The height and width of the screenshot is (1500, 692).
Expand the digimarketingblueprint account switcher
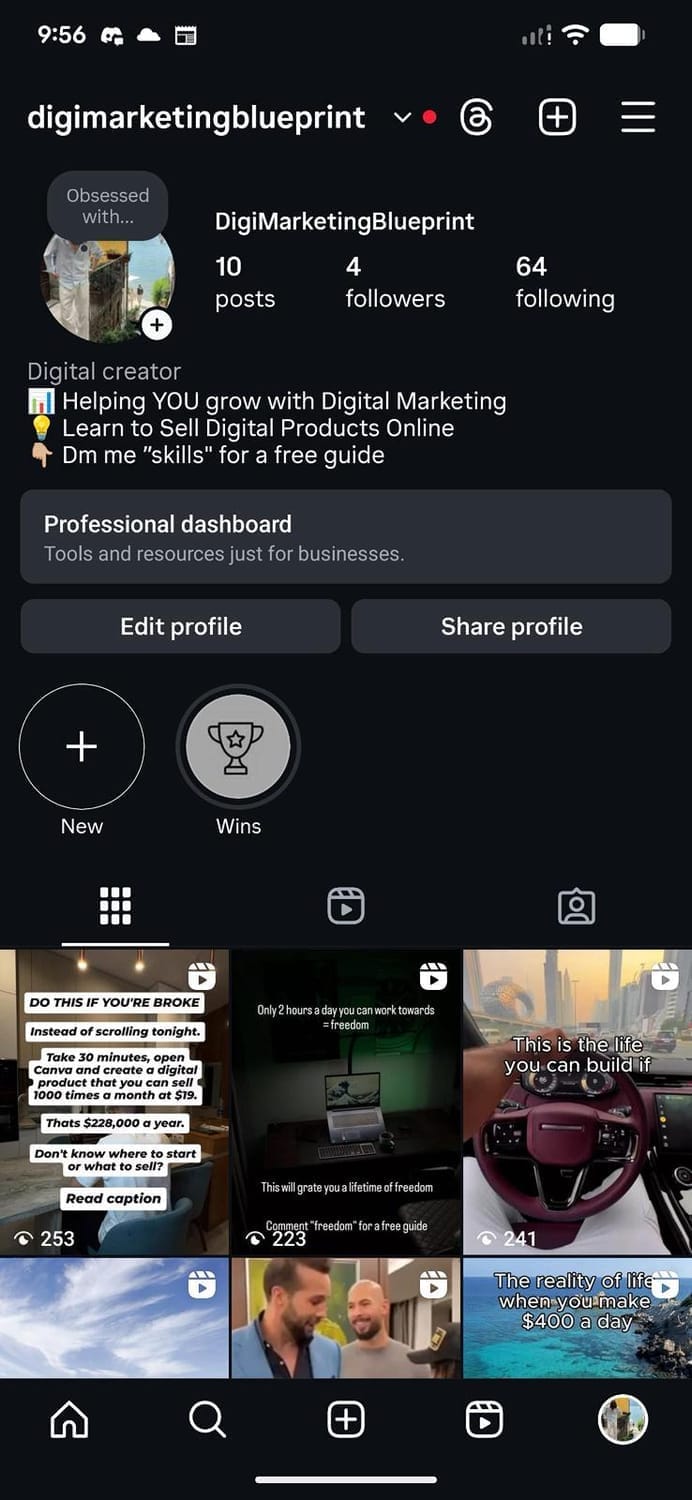[x=402, y=118]
